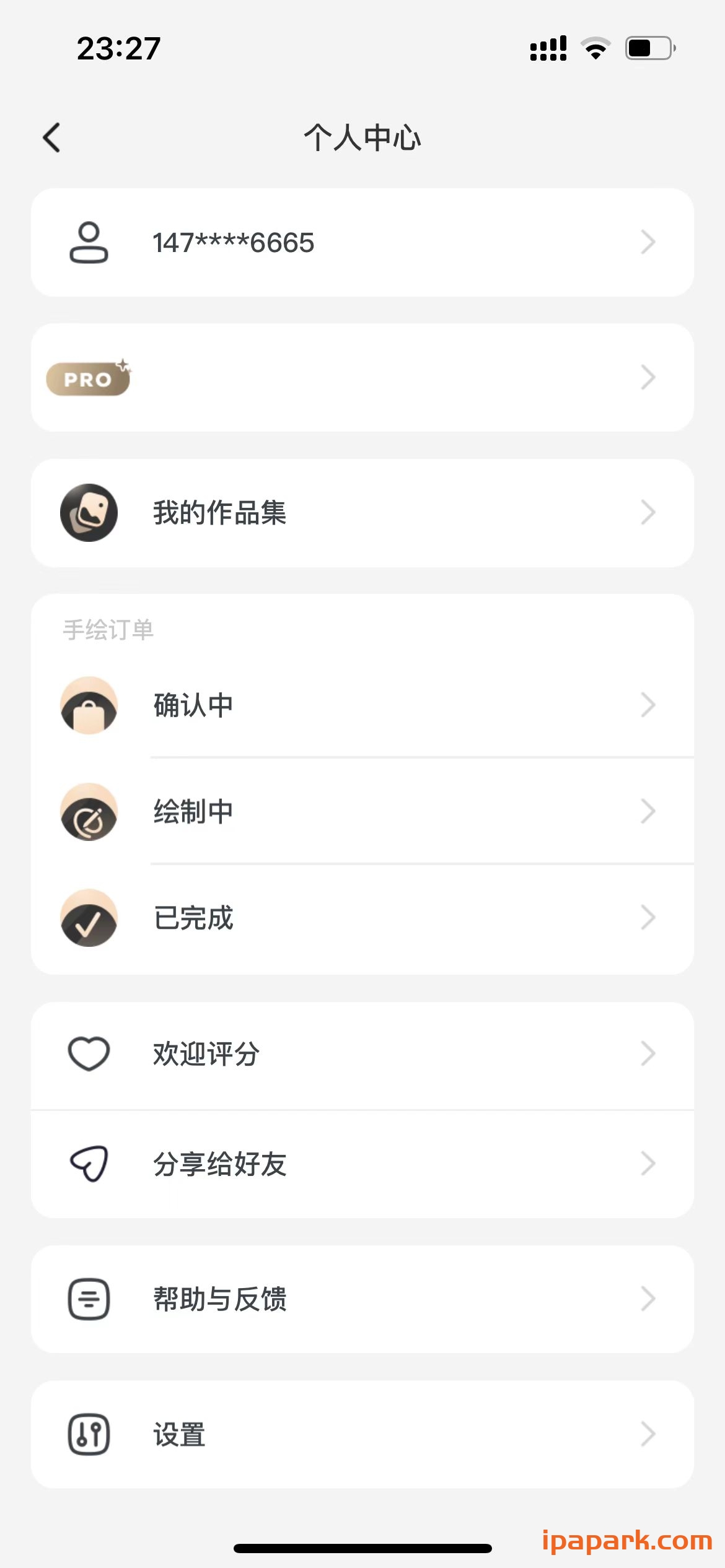This screenshot has height=1568, width=725.
Task: Tap the back arrow to leave 个人中心
Action: (x=52, y=137)
